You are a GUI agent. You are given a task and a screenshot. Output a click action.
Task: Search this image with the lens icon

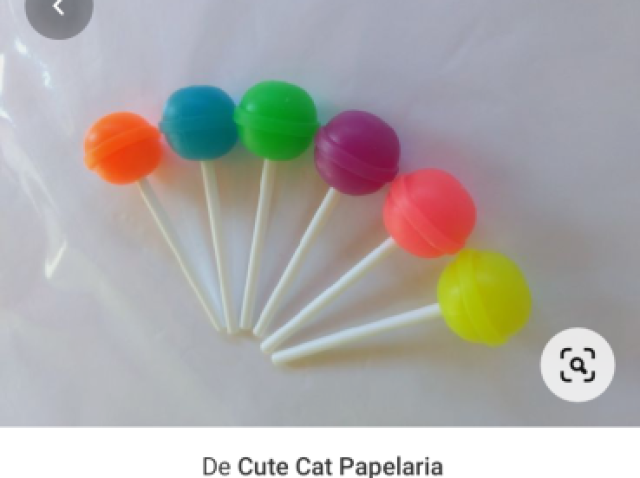(577, 365)
